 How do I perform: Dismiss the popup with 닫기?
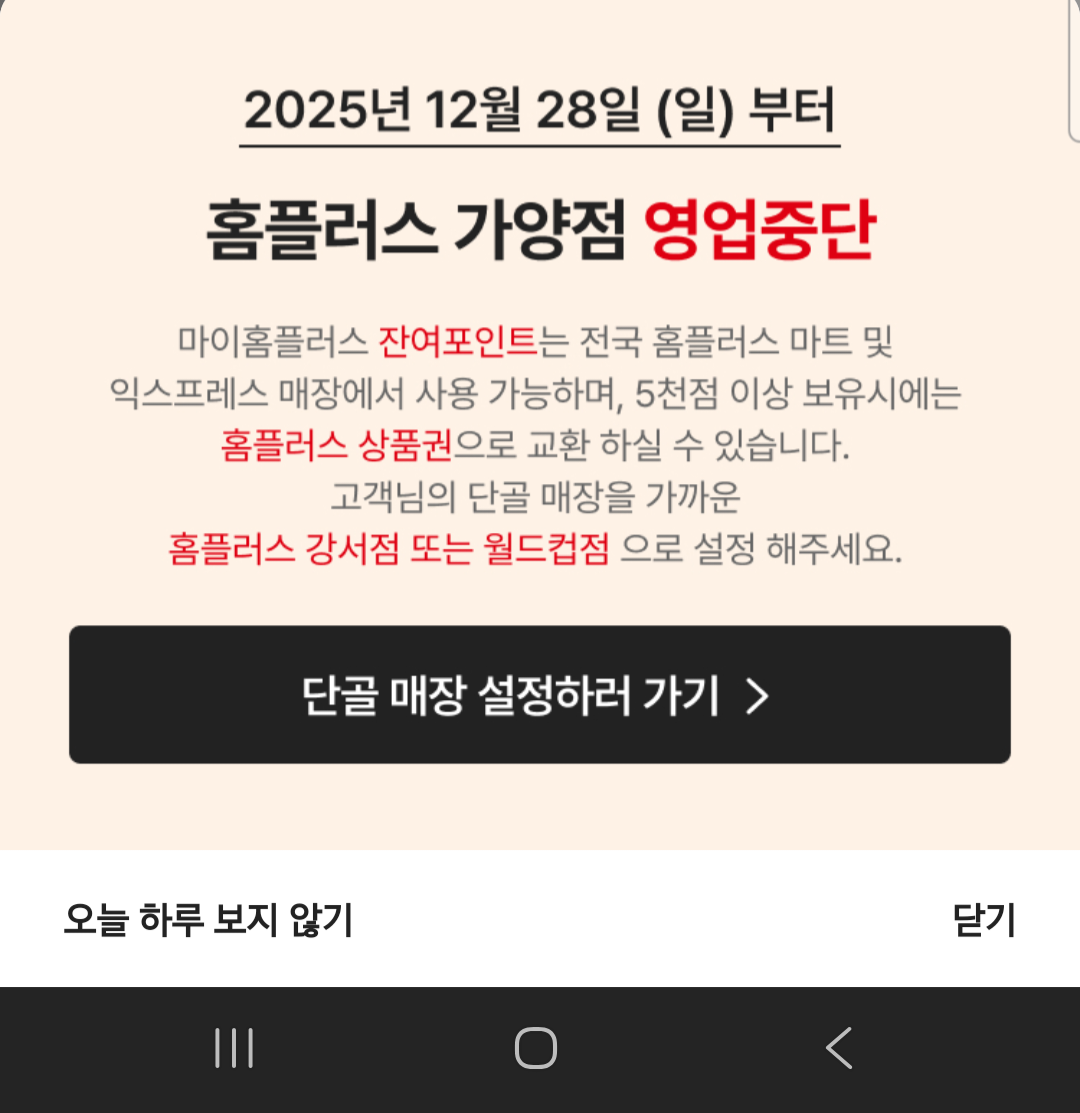[984, 920]
